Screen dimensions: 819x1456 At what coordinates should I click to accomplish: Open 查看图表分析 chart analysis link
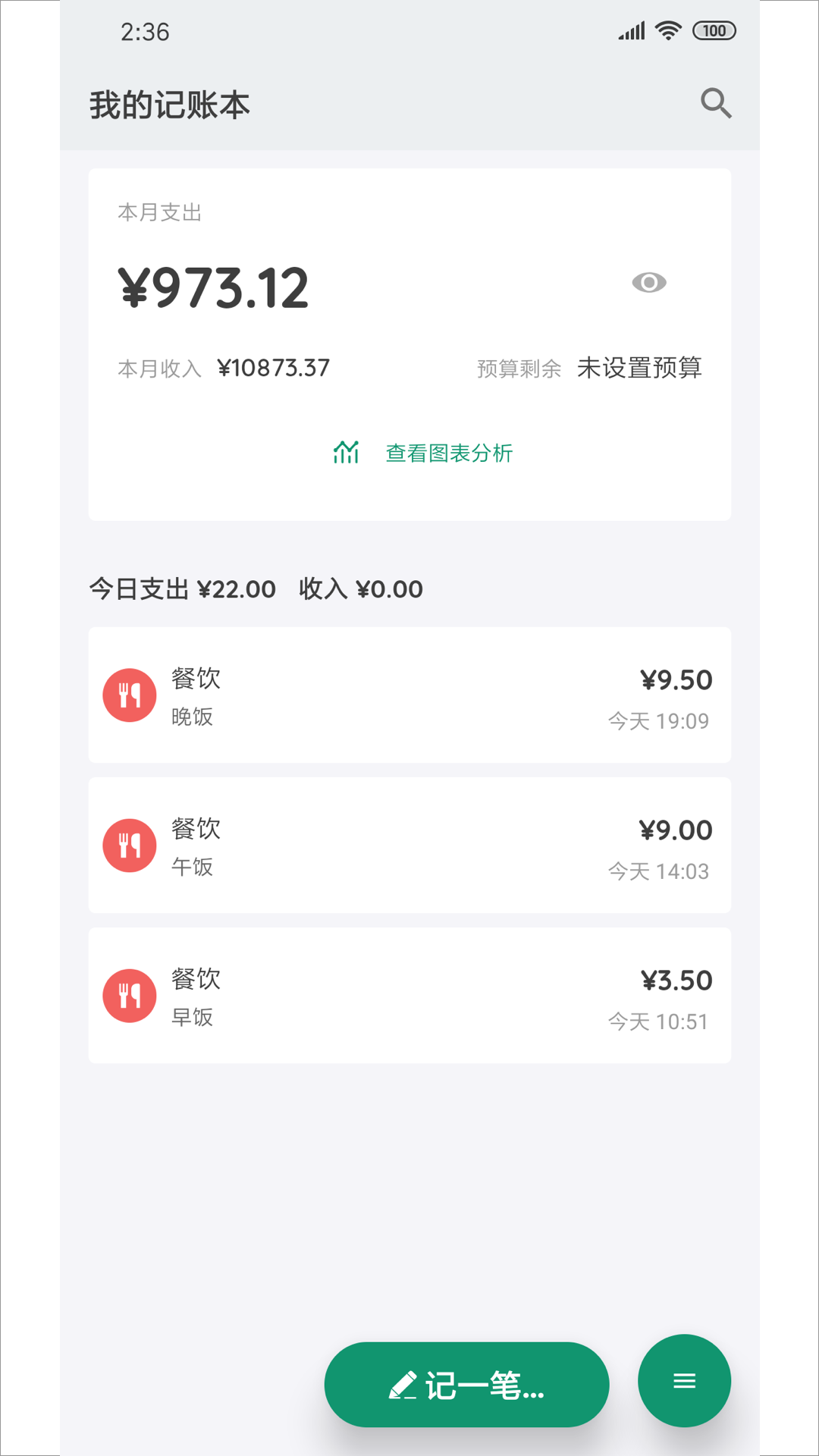coord(449,452)
